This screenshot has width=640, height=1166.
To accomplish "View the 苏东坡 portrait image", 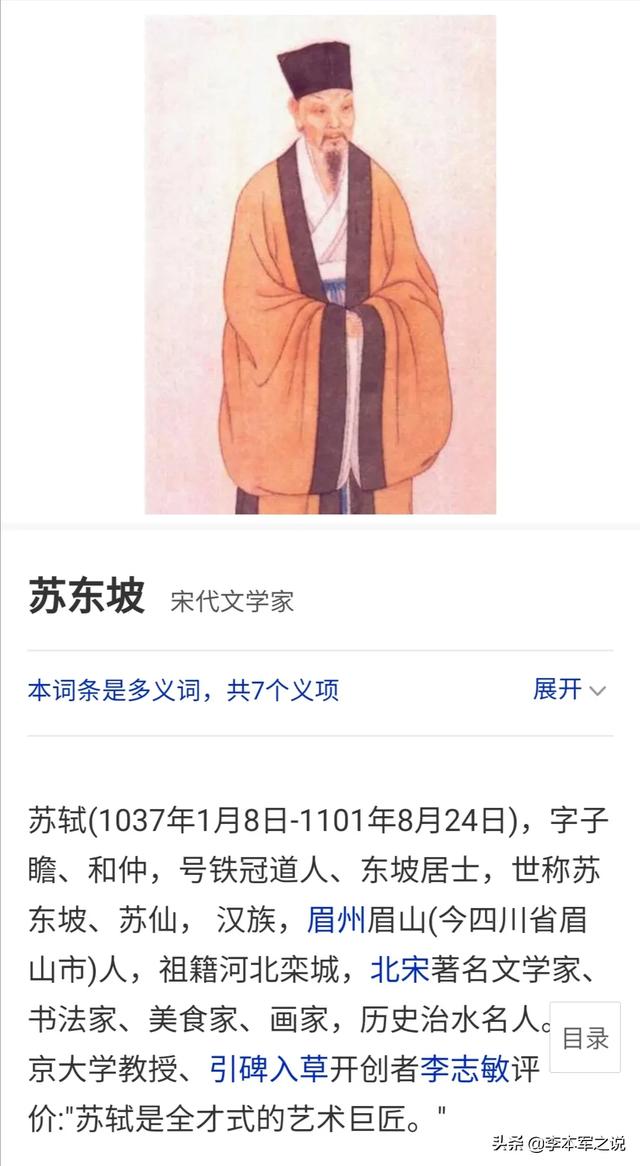I will coord(320,265).
